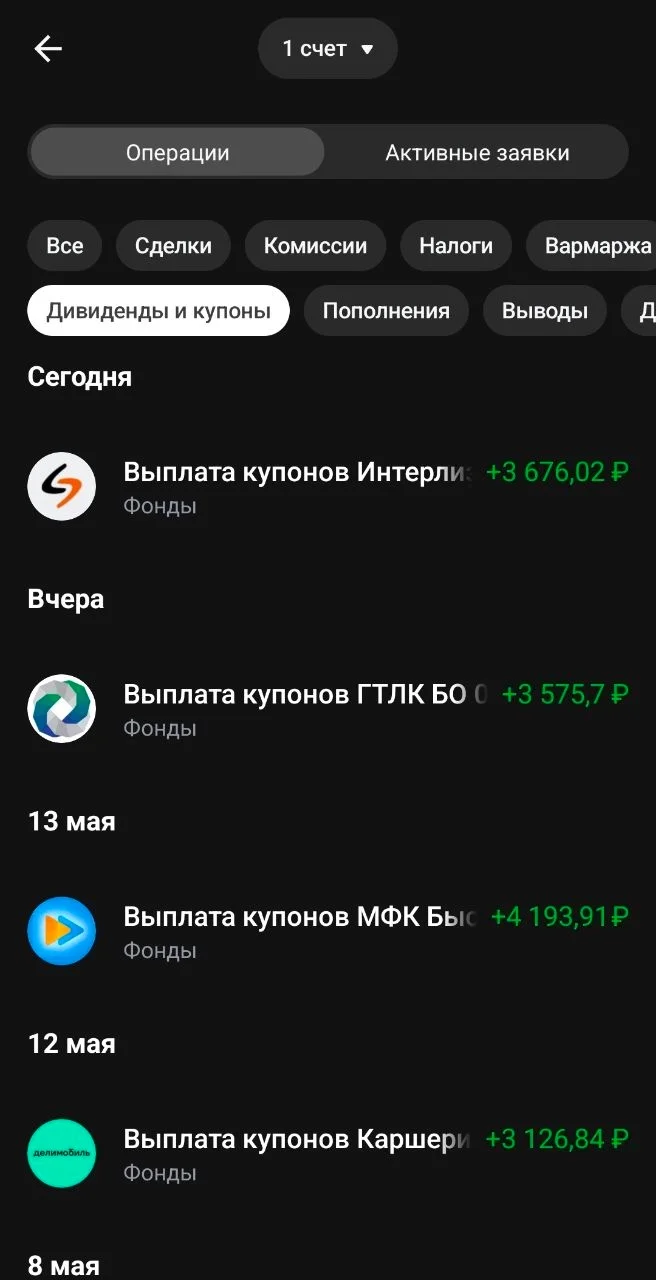Show only Налоги operations
This screenshot has height=1280, width=656.
click(x=456, y=246)
